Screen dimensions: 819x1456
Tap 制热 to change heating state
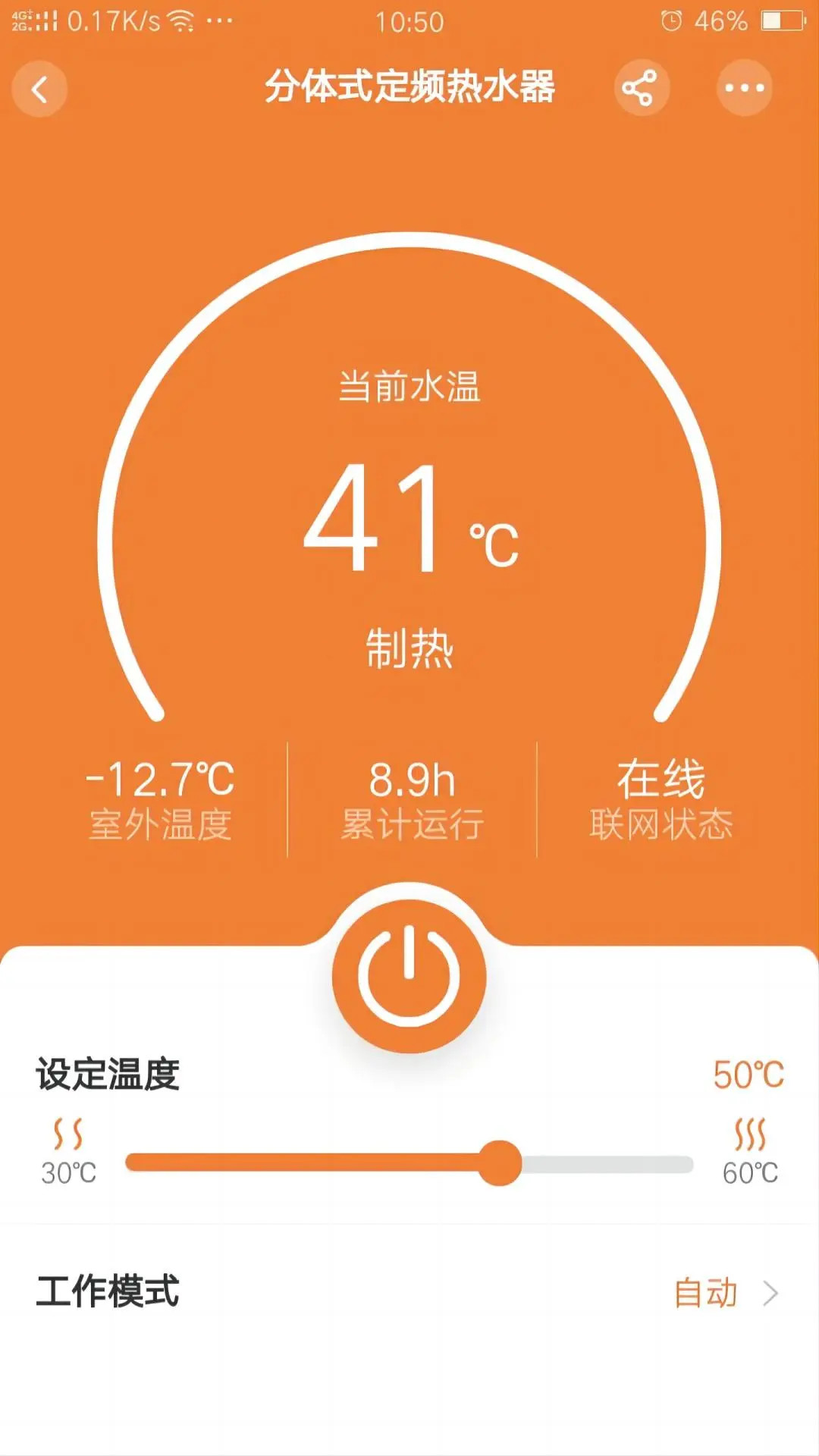409,647
